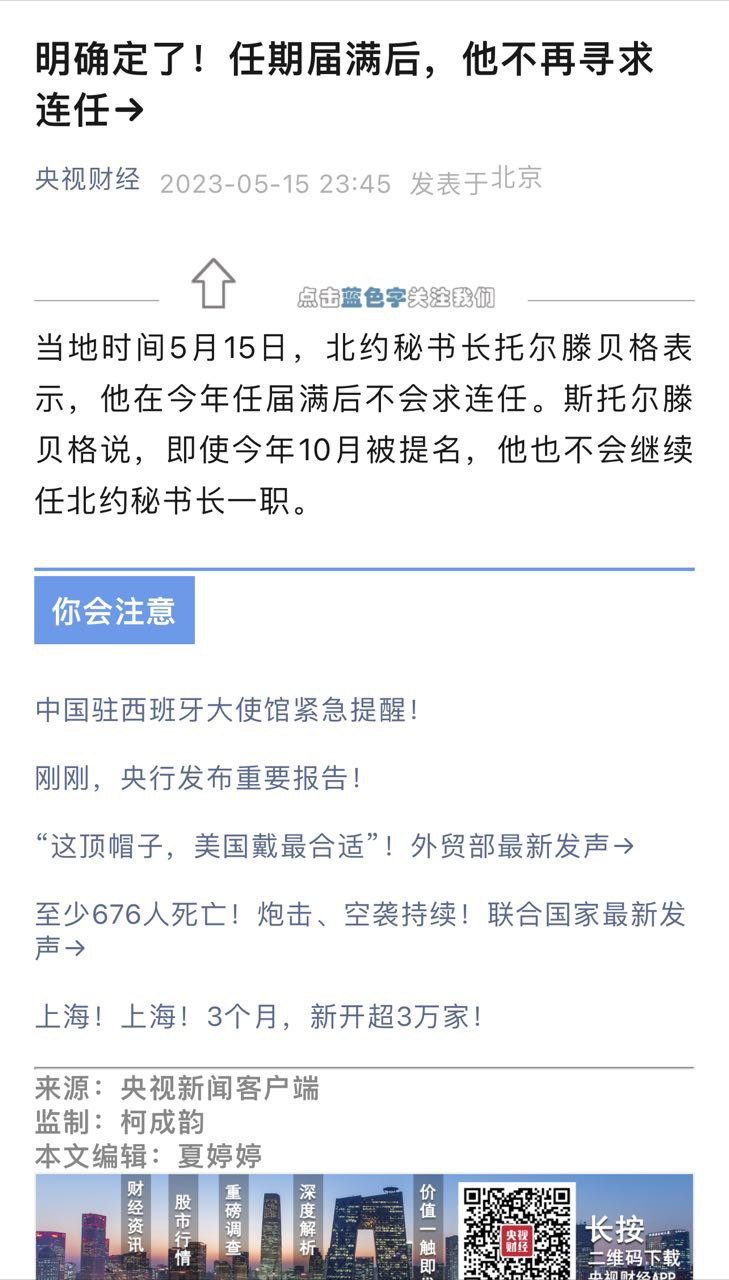Open the 上海3个月新开超3万家 link
This screenshot has height=1280, width=729.
tap(260, 1018)
